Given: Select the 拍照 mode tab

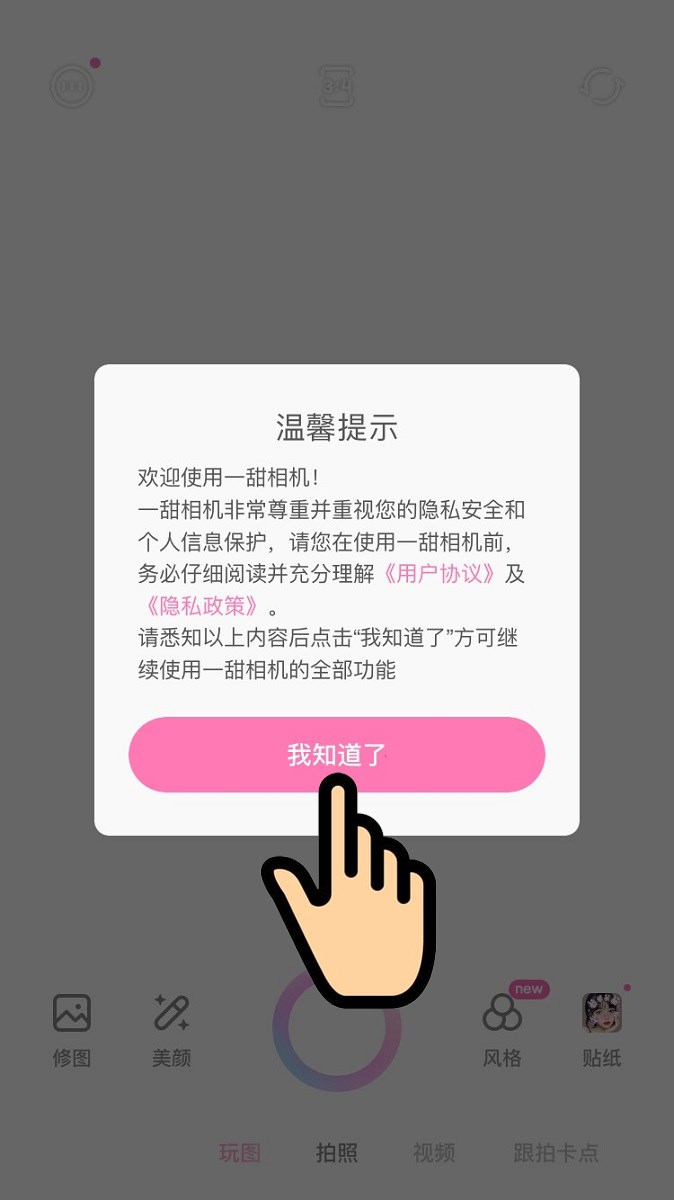Looking at the screenshot, I should click(x=336, y=1153).
